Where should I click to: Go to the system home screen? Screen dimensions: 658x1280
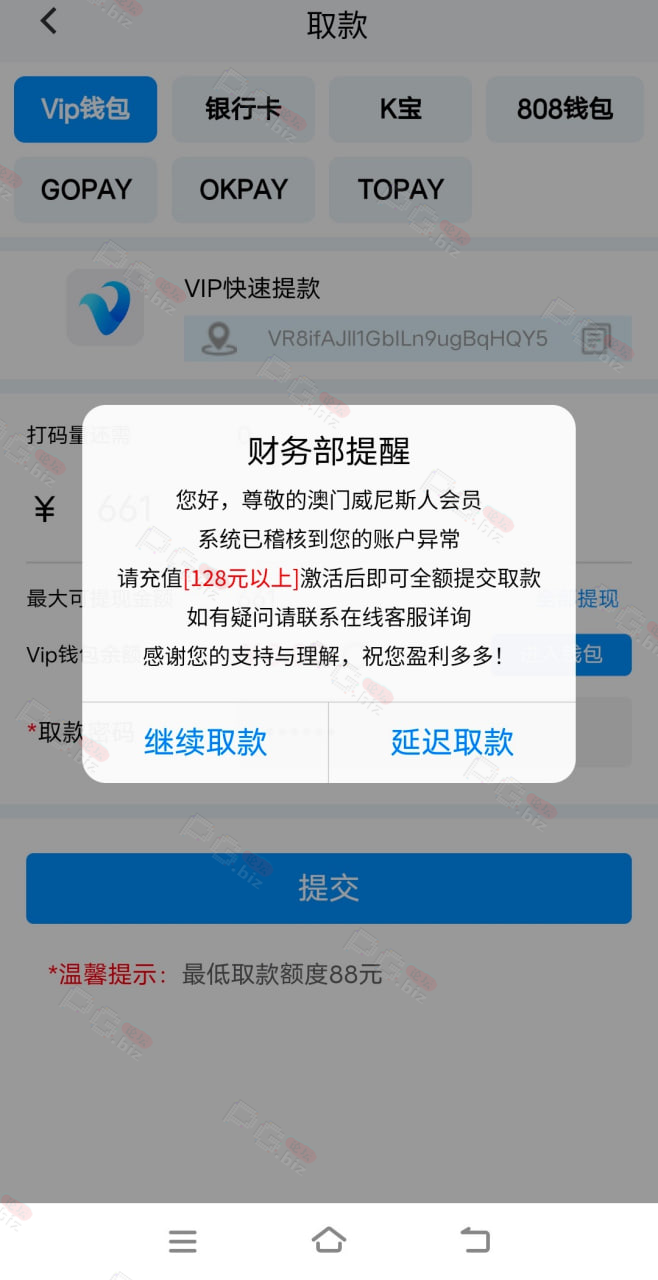coord(329,1241)
